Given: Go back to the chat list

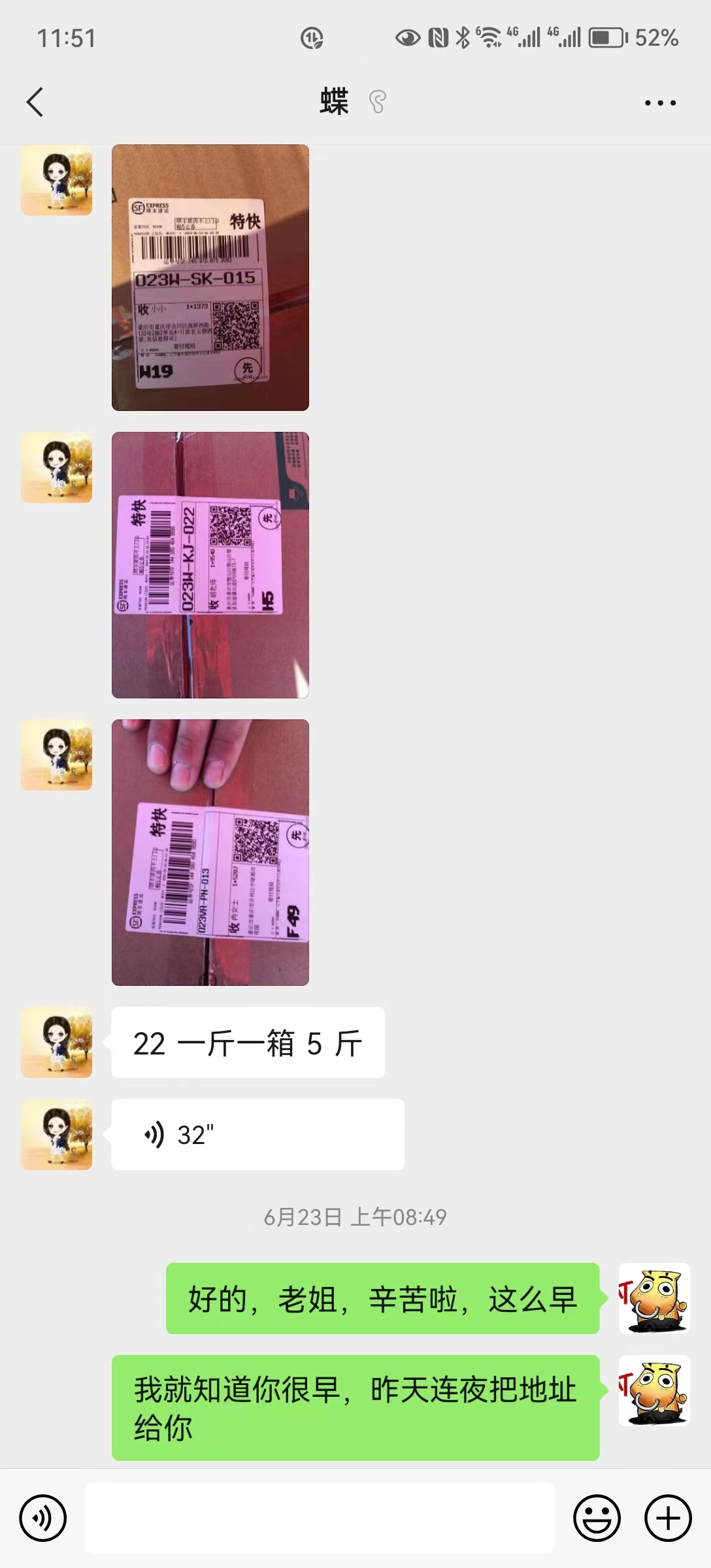Looking at the screenshot, I should [x=36, y=102].
